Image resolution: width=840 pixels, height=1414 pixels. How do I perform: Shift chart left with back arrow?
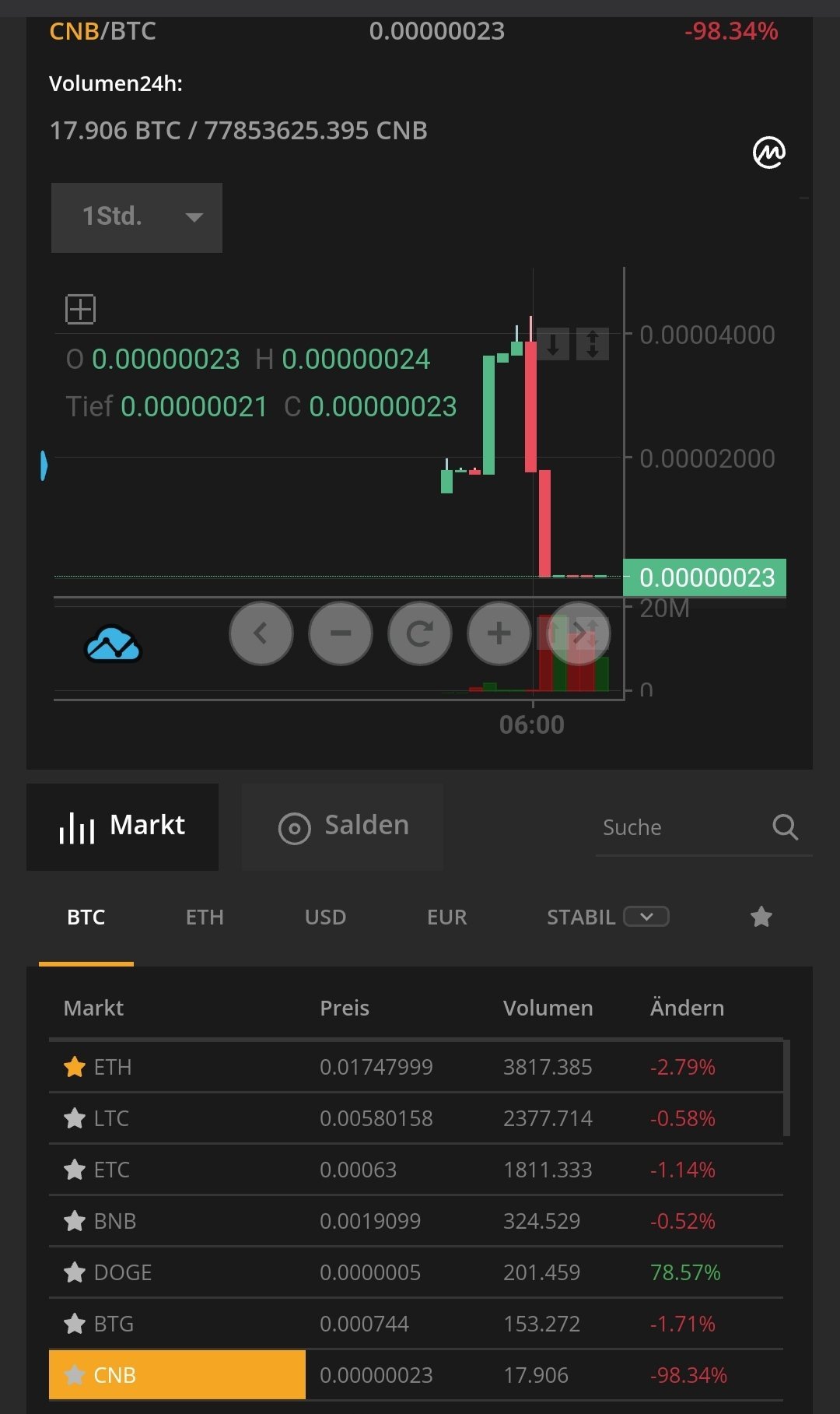coord(261,633)
